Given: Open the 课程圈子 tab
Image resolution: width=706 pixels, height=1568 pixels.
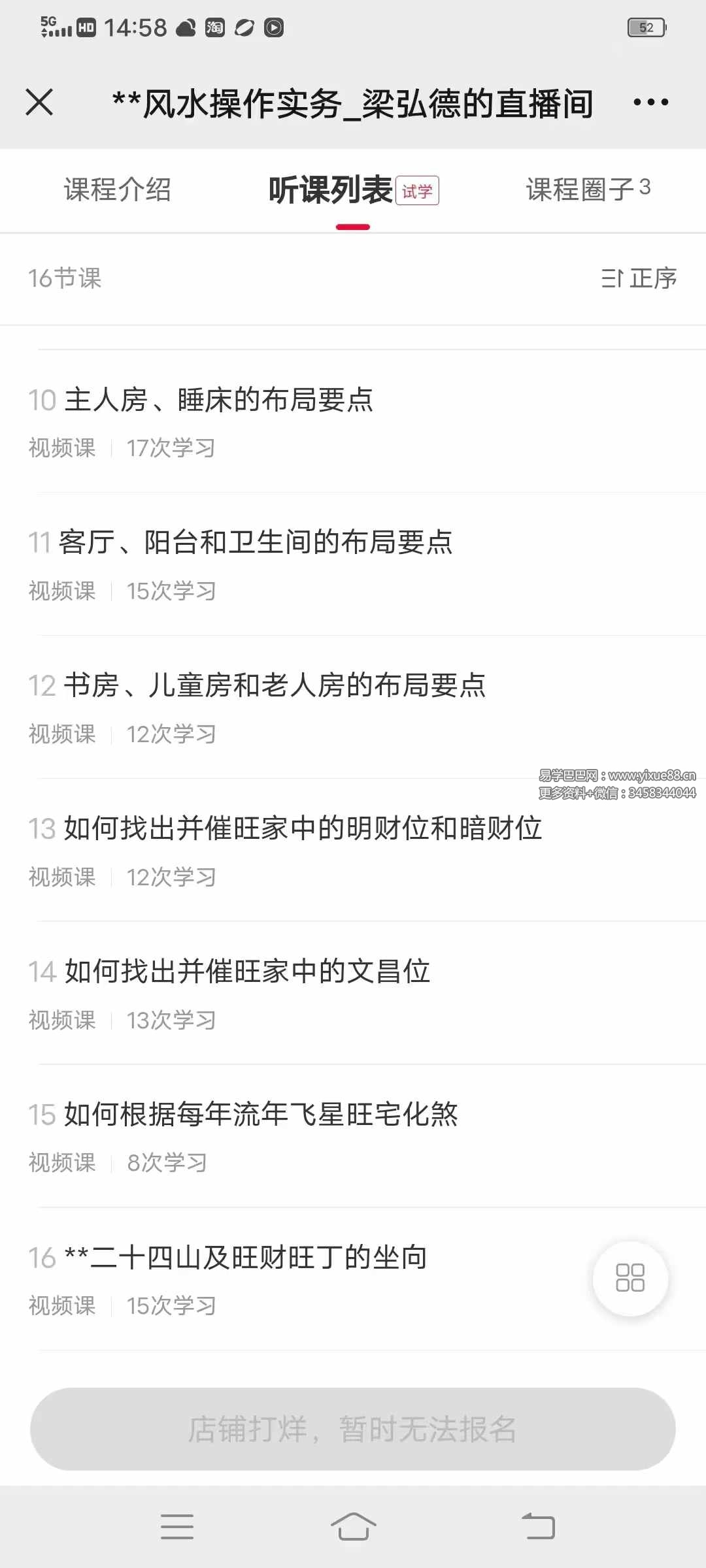Looking at the screenshot, I should (587, 189).
